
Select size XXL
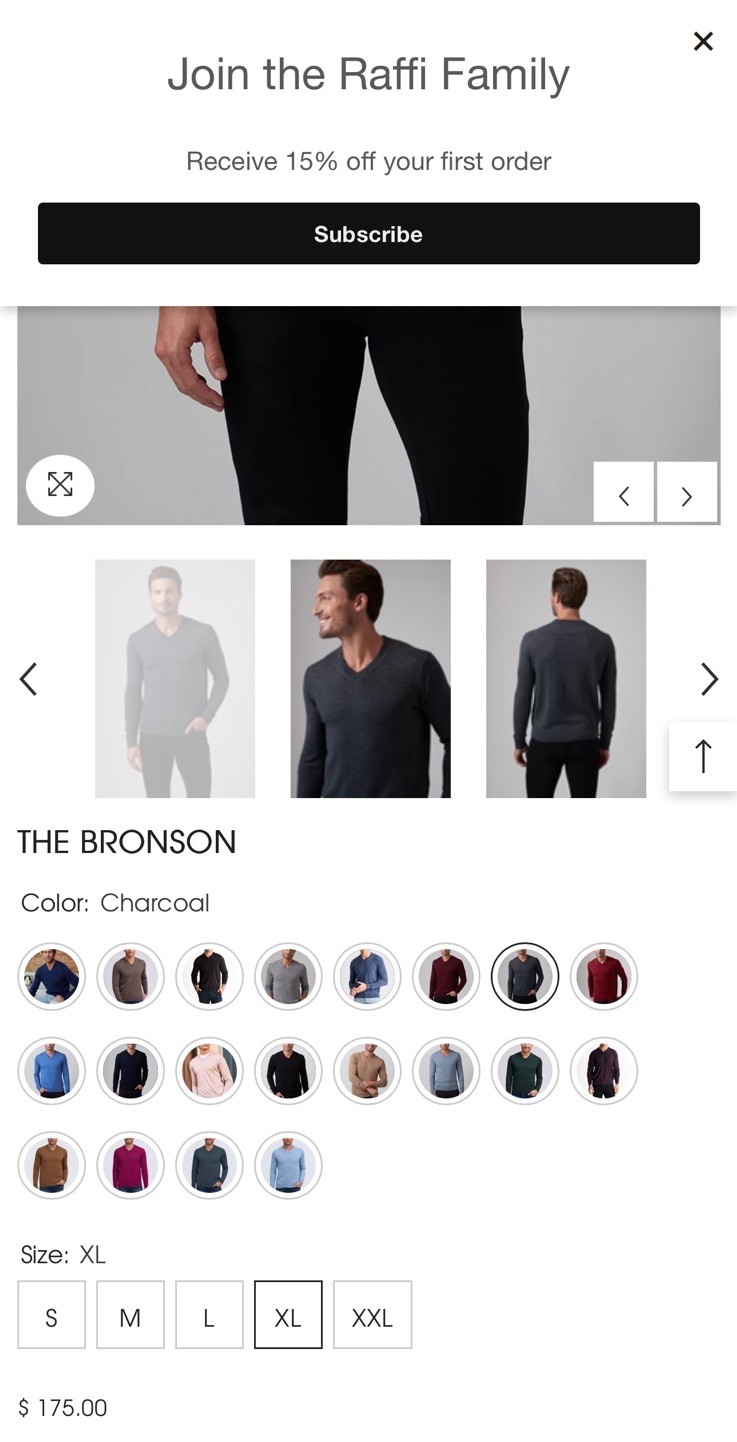[372, 1315]
